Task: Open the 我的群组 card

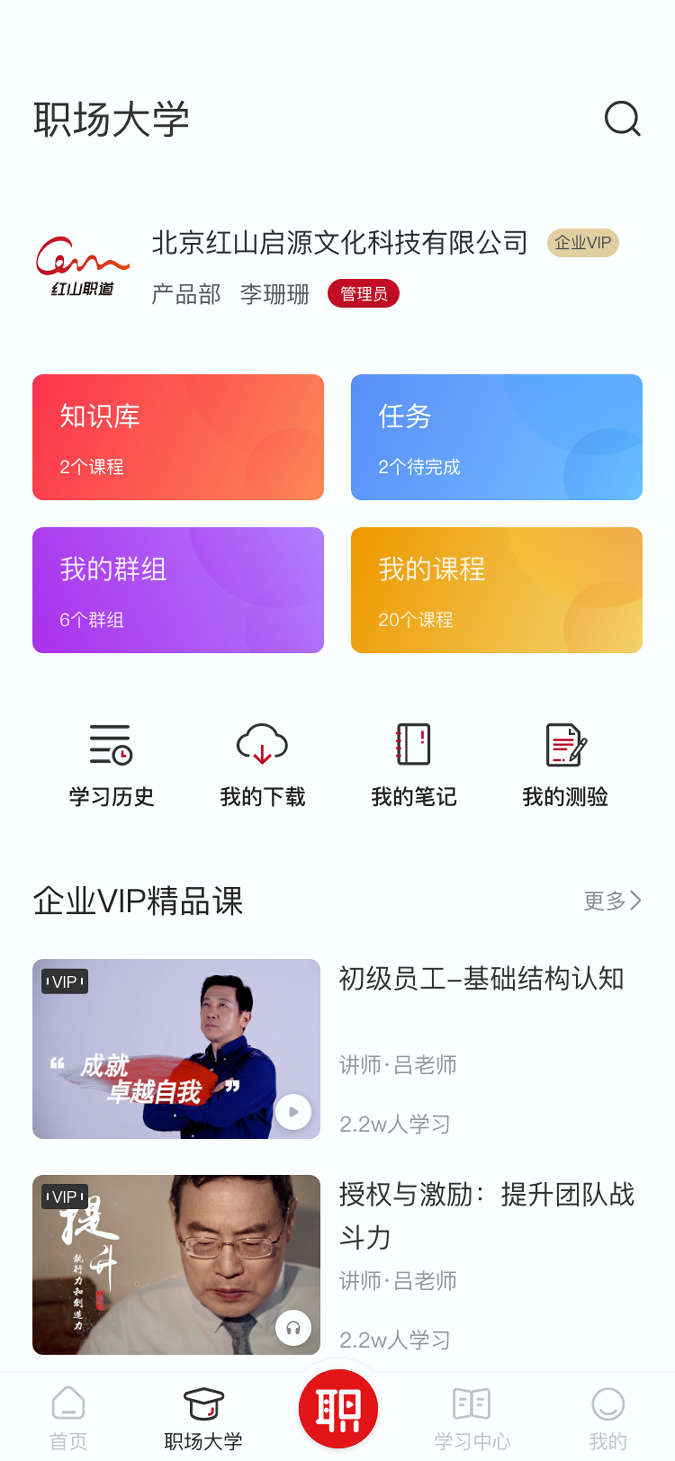Action: click(178, 590)
